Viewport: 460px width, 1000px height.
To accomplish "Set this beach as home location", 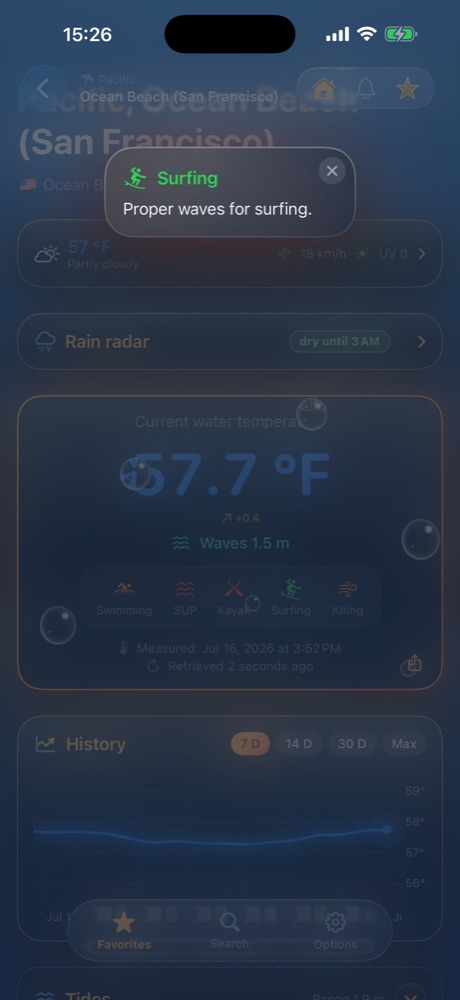I will point(324,89).
